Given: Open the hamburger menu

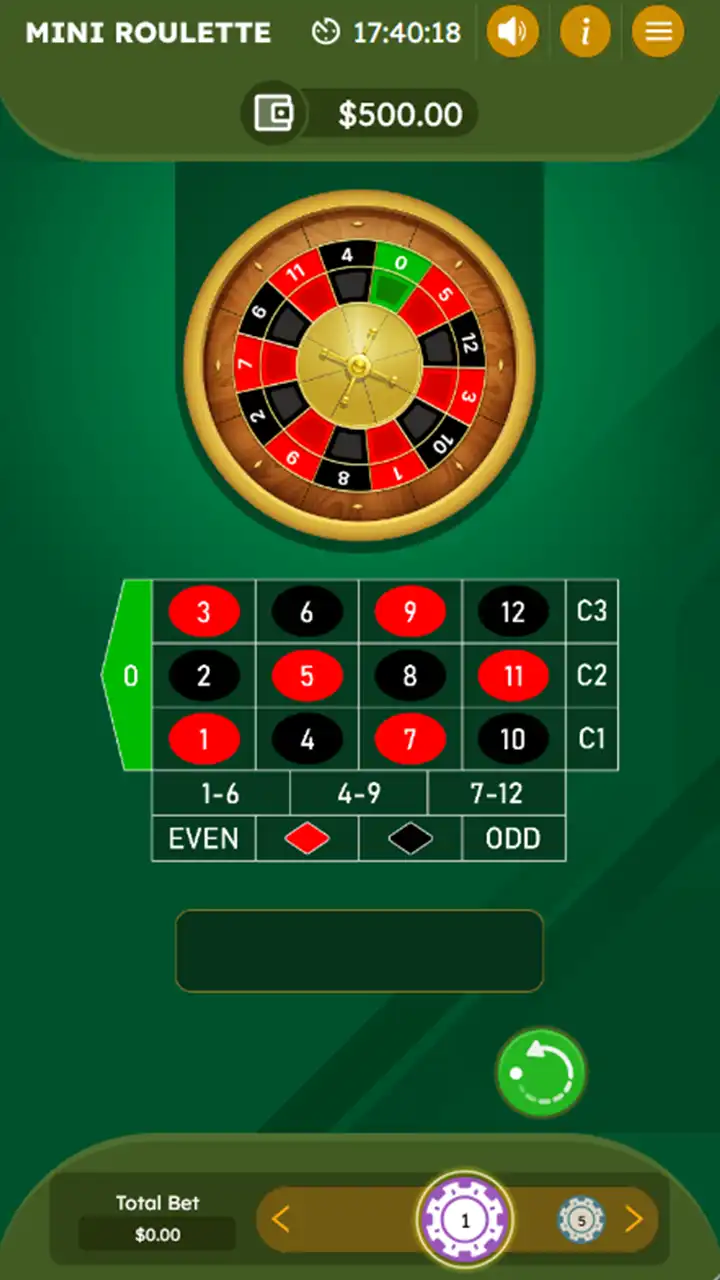Looking at the screenshot, I should pyautogui.click(x=658, y=32).
